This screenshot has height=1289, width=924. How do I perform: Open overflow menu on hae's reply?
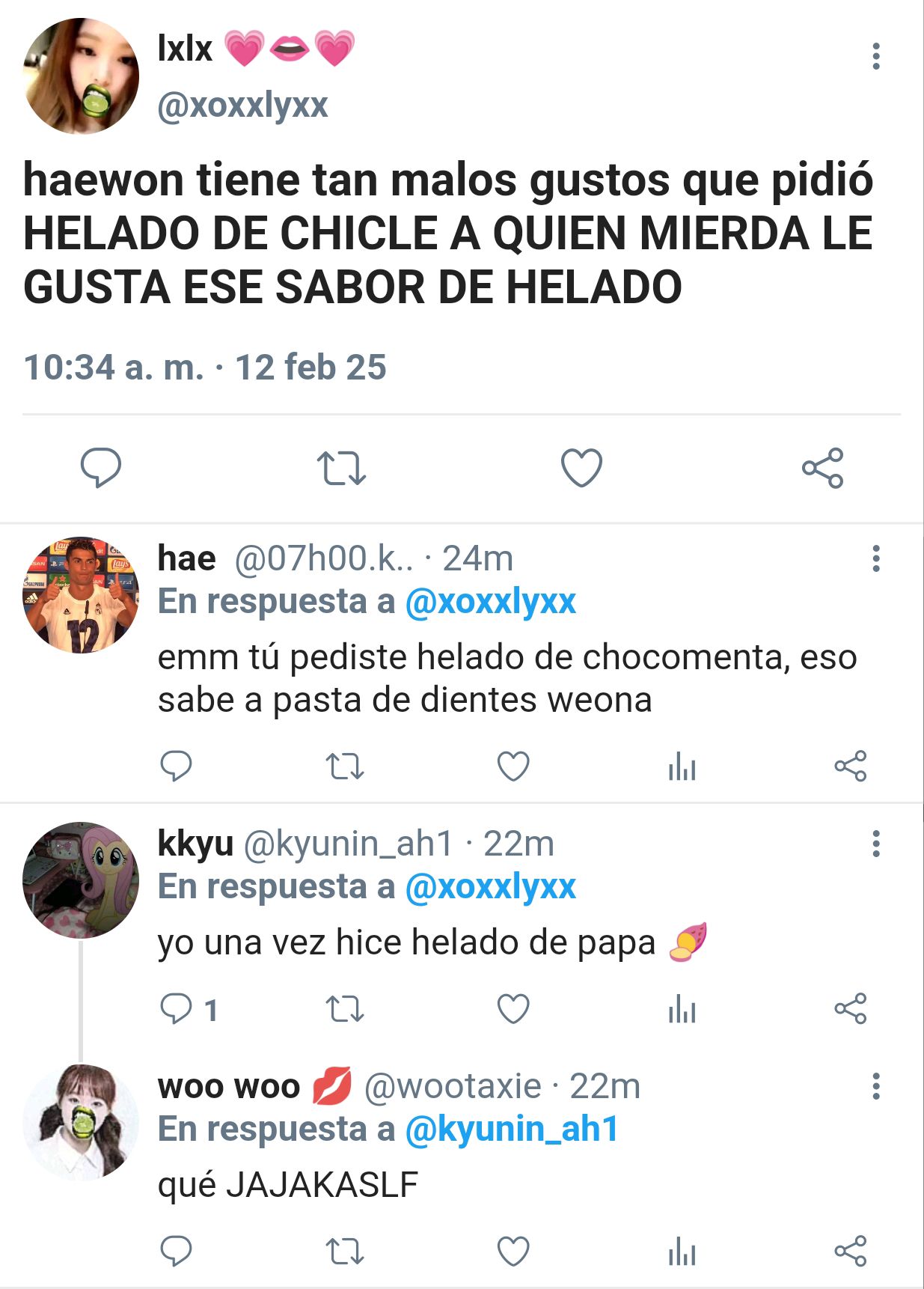[x=875, y=558]
